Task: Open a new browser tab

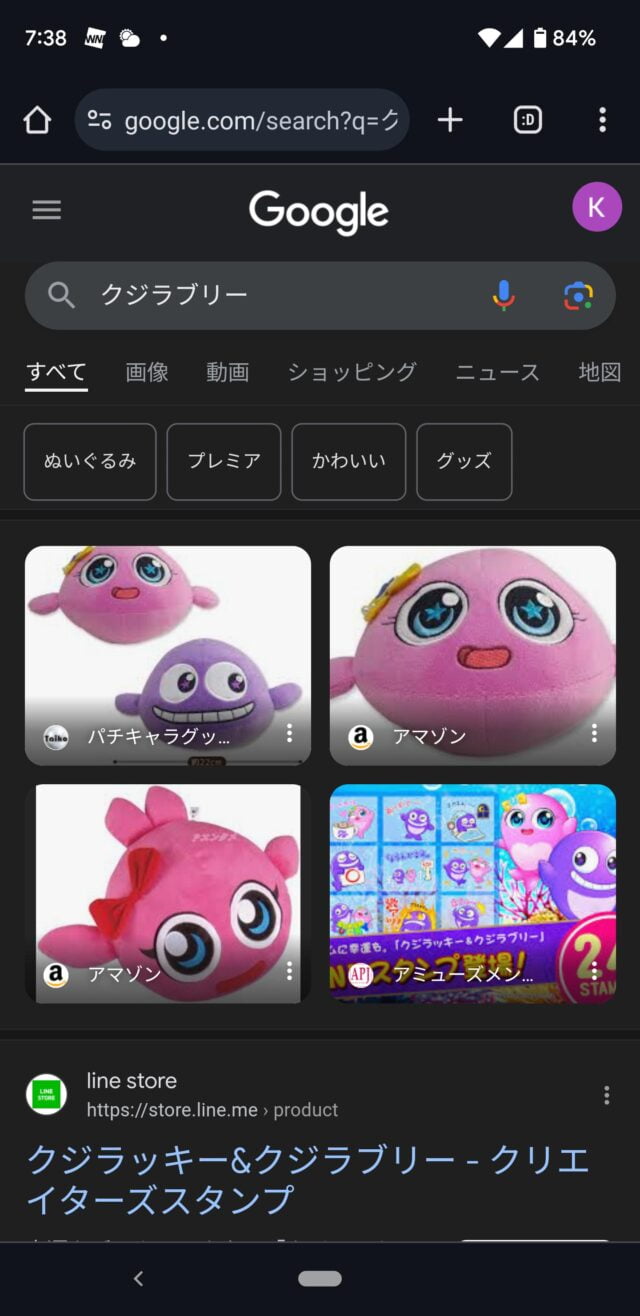Action: 450,121
